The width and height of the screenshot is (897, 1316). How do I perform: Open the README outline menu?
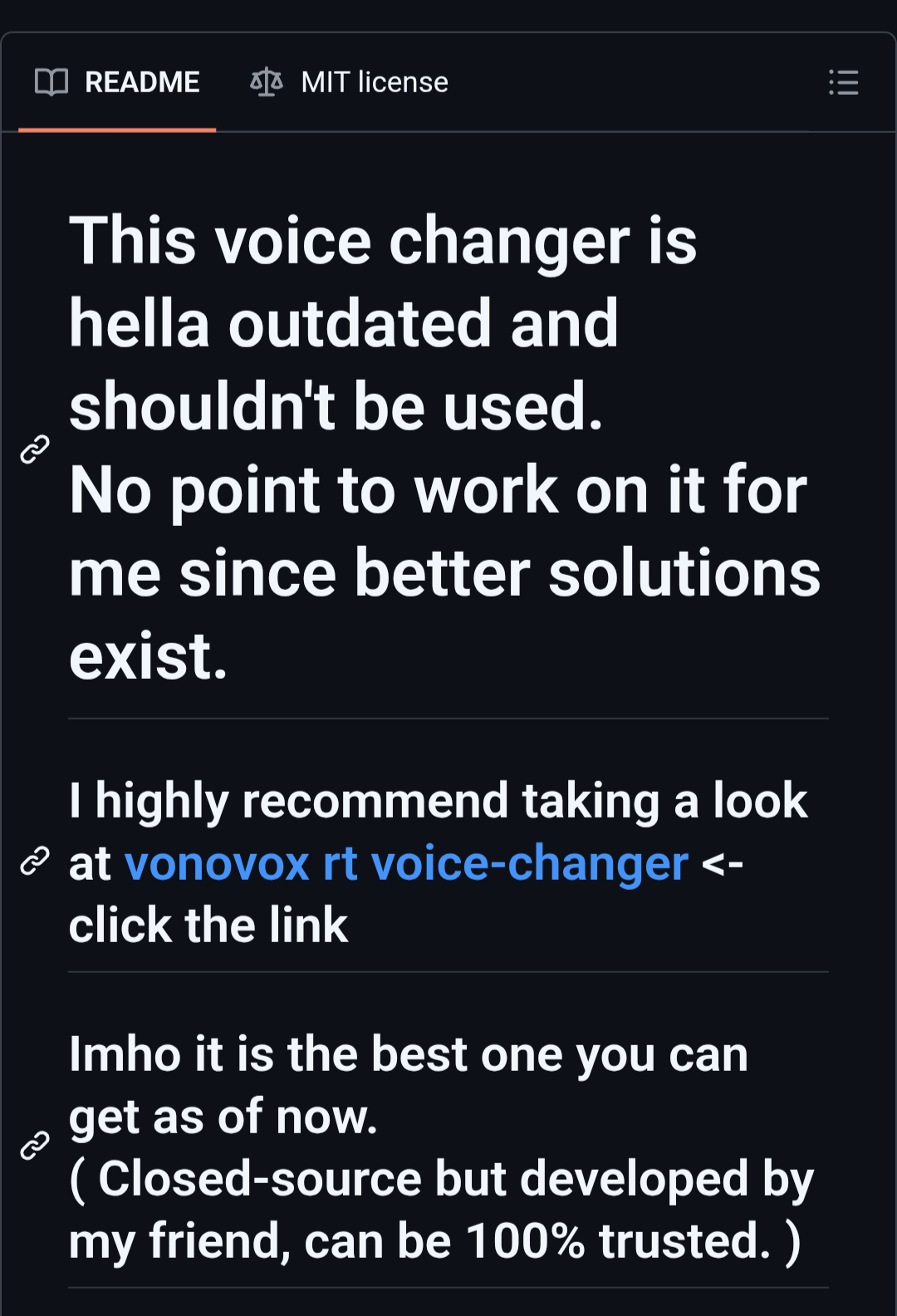click(x=843, y=82)
